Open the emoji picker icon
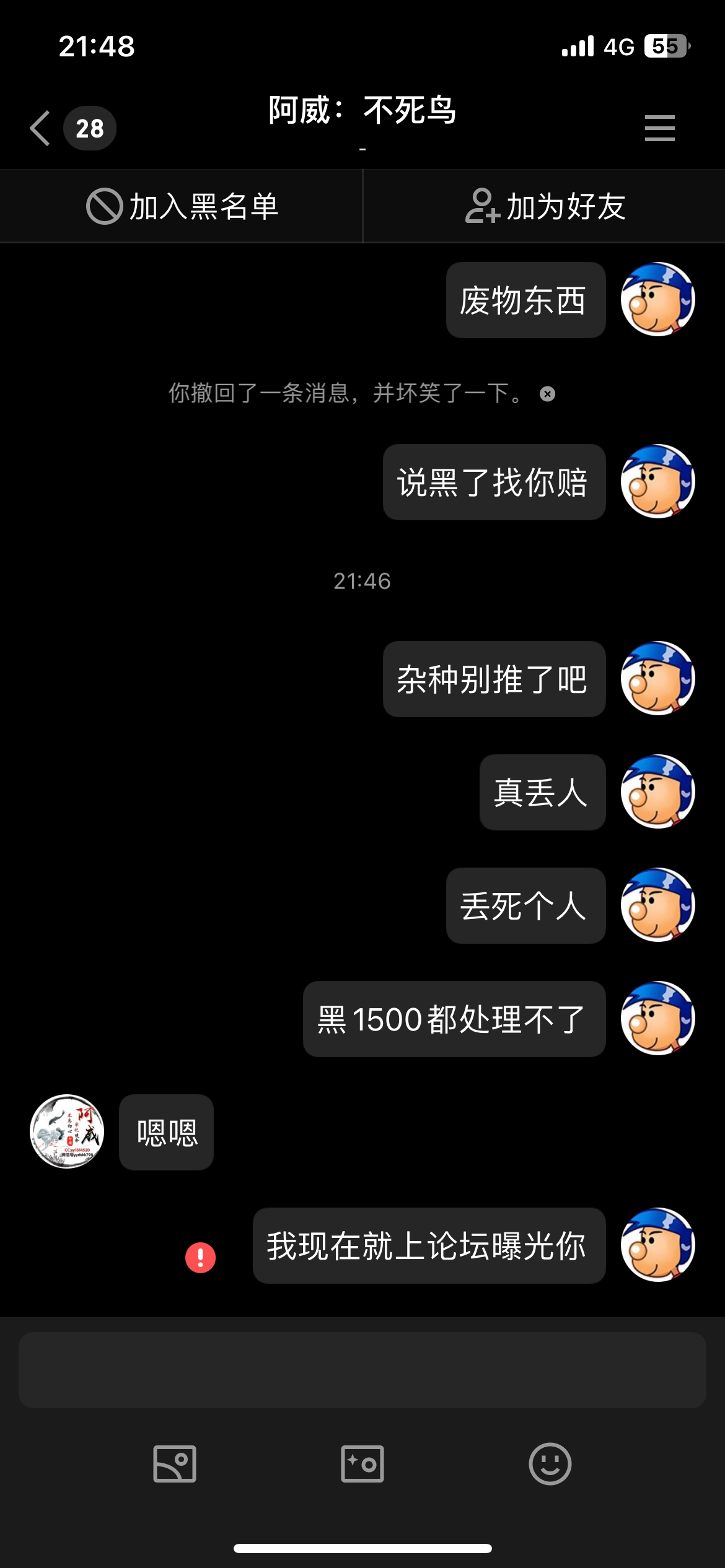 pos(549,1463)
